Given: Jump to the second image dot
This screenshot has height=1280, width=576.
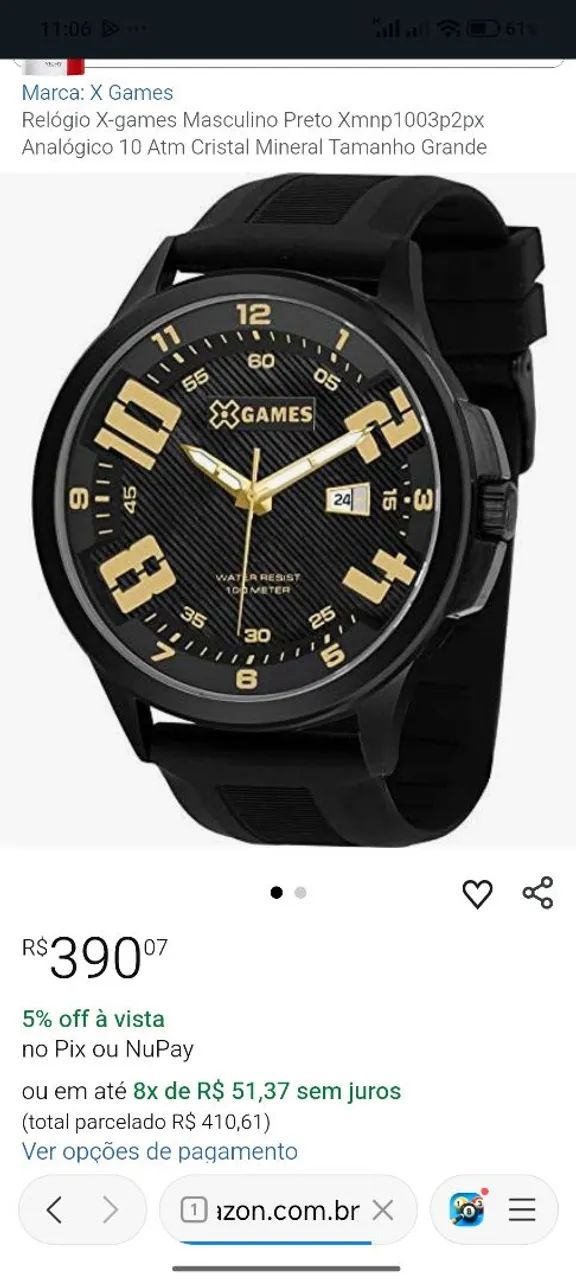Looking at the screenshot, I should tap(300, 893).
